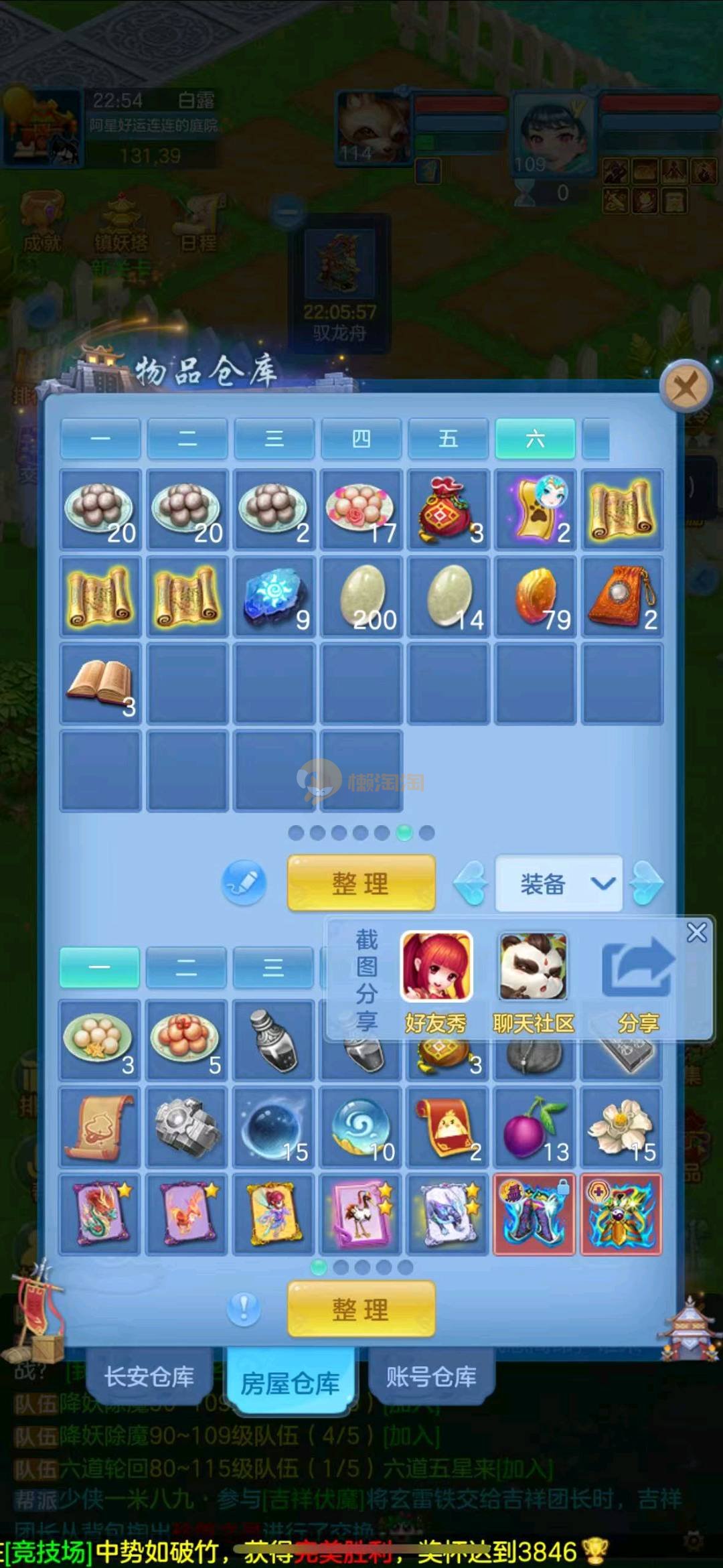
Task: Tap the 分享 share arrow
Action: (637, 968)
